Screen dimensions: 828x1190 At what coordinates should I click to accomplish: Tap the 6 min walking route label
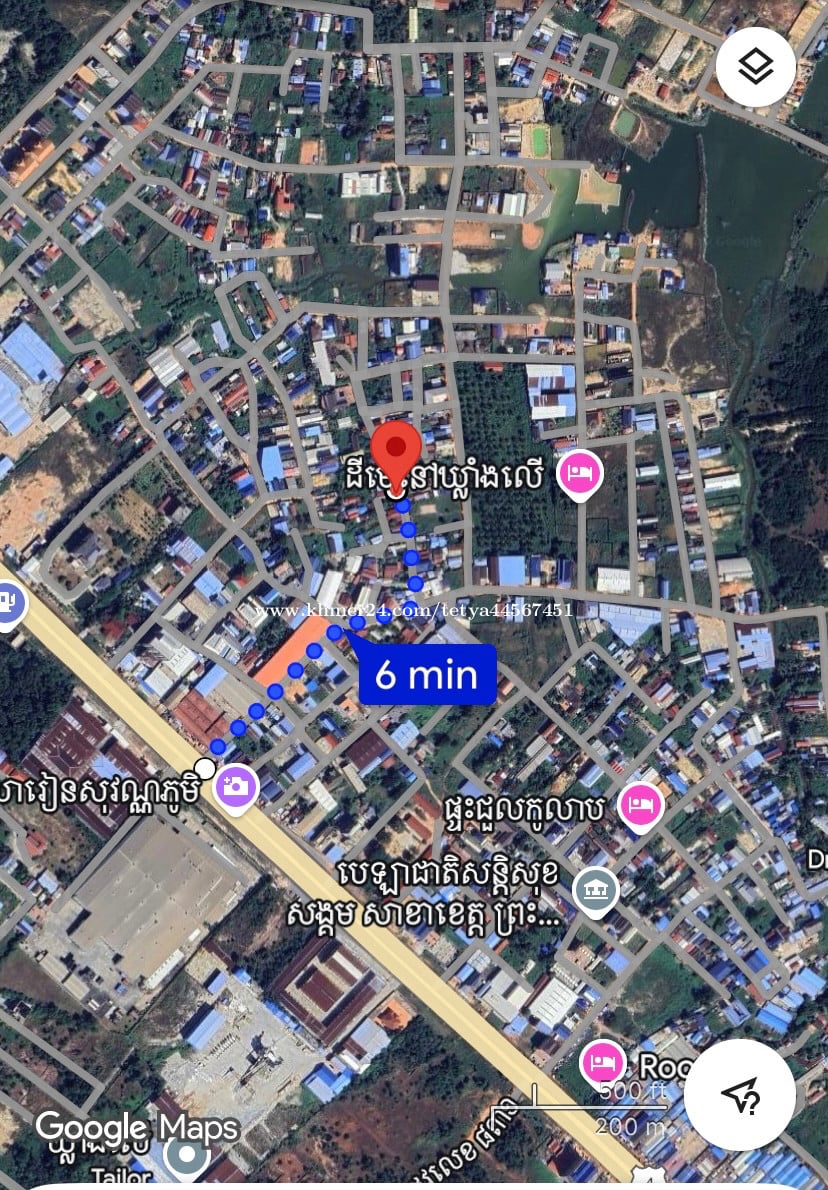427,675
